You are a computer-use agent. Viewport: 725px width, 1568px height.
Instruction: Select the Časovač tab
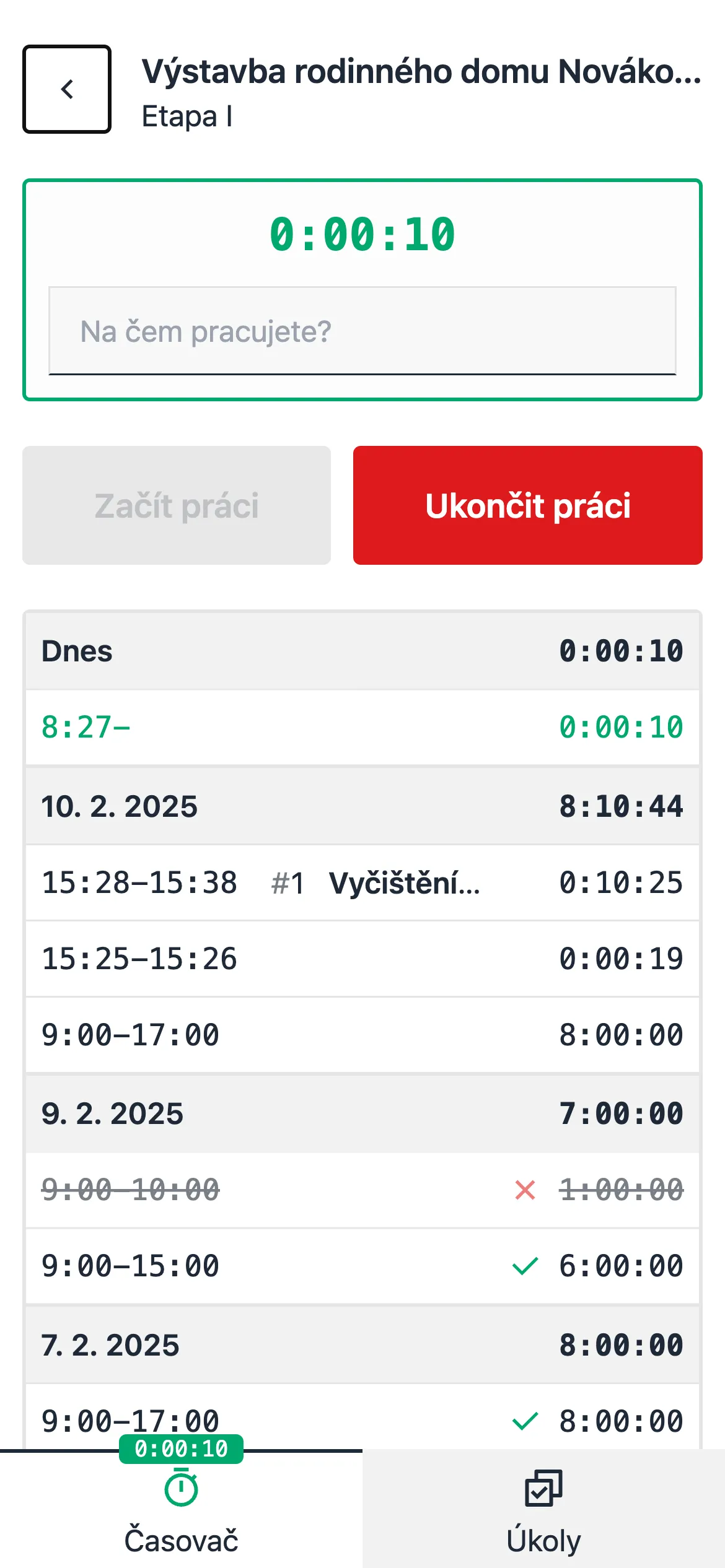[x=181, y=1509]
